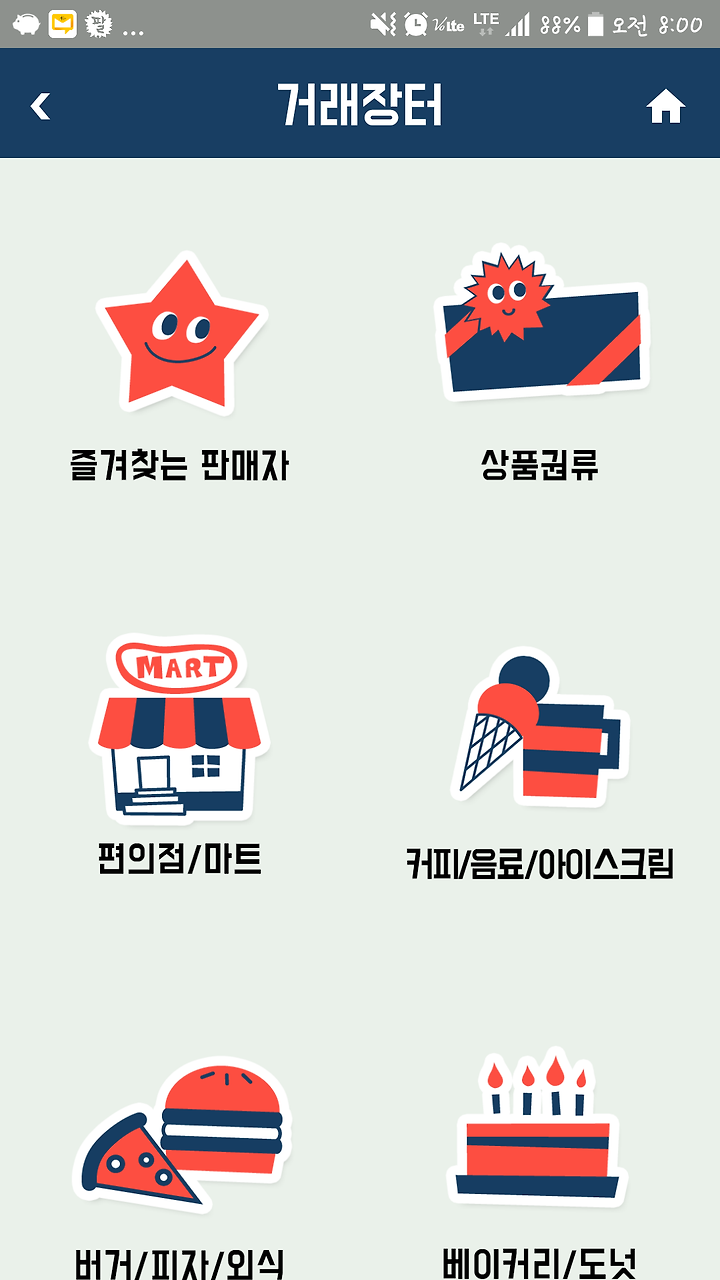Go back using the top-left arrow

coord(40,106)
